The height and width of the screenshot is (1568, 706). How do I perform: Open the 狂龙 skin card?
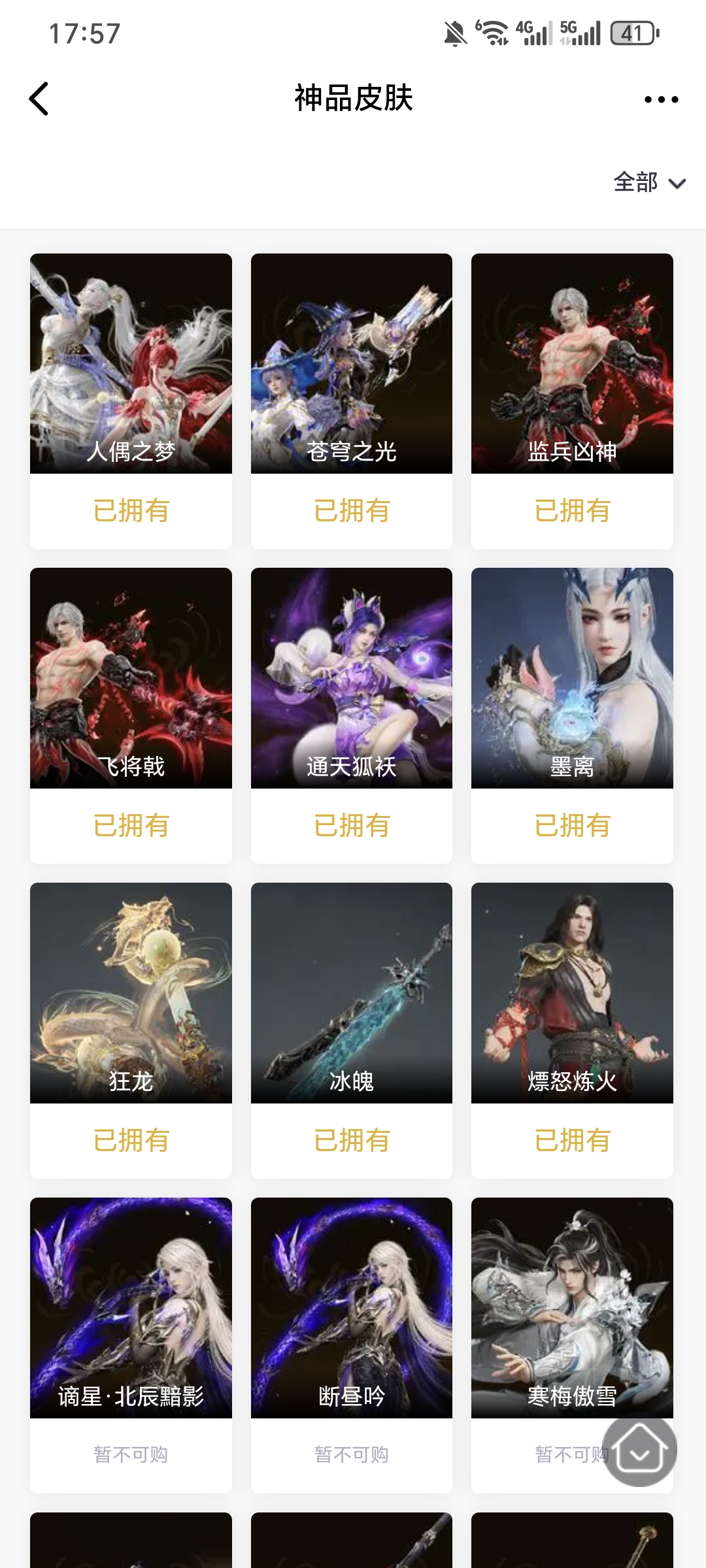131,993
